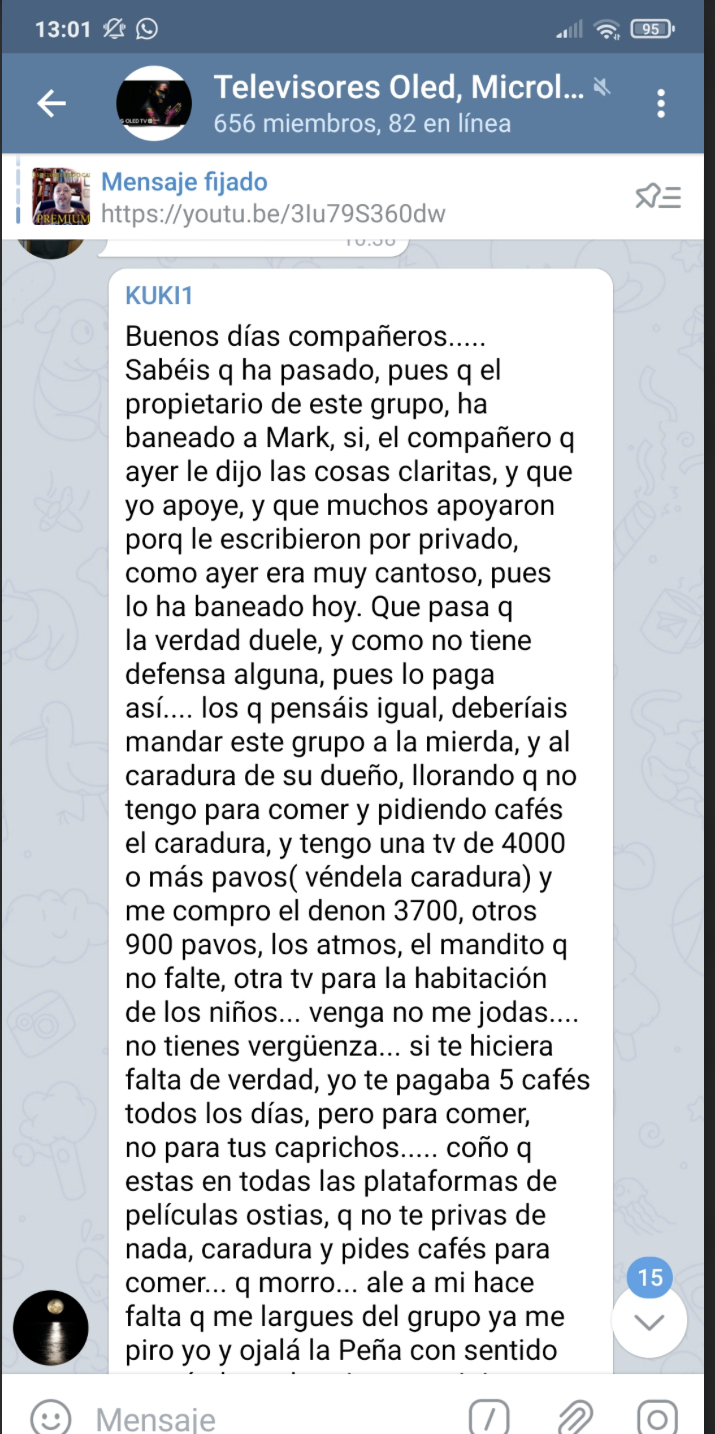Jump down to the unread messages

[650, 1320]
